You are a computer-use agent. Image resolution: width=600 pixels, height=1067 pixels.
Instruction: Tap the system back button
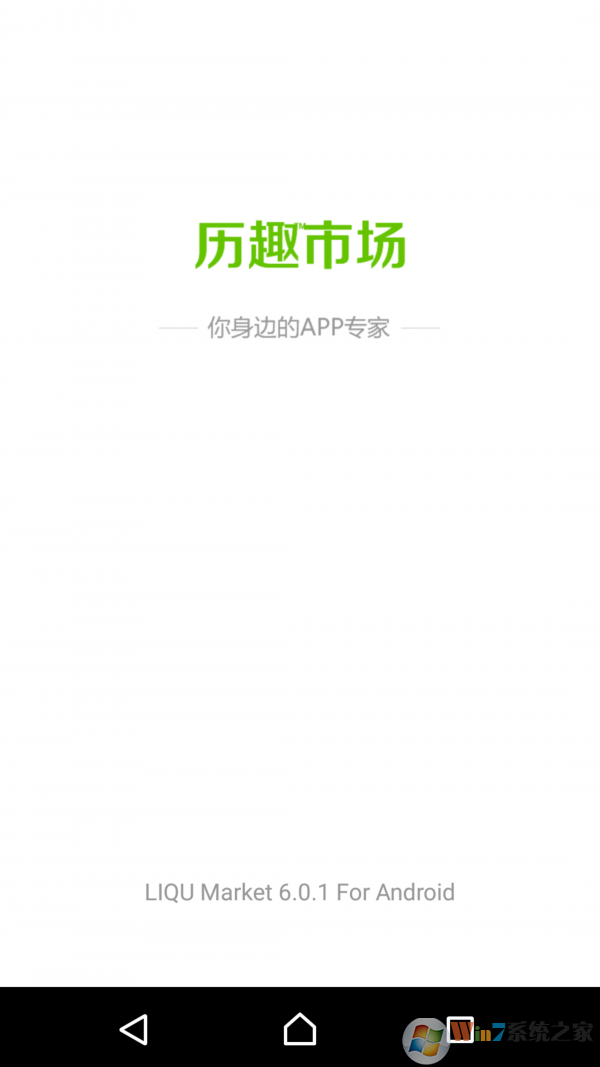coord(134,1029)
